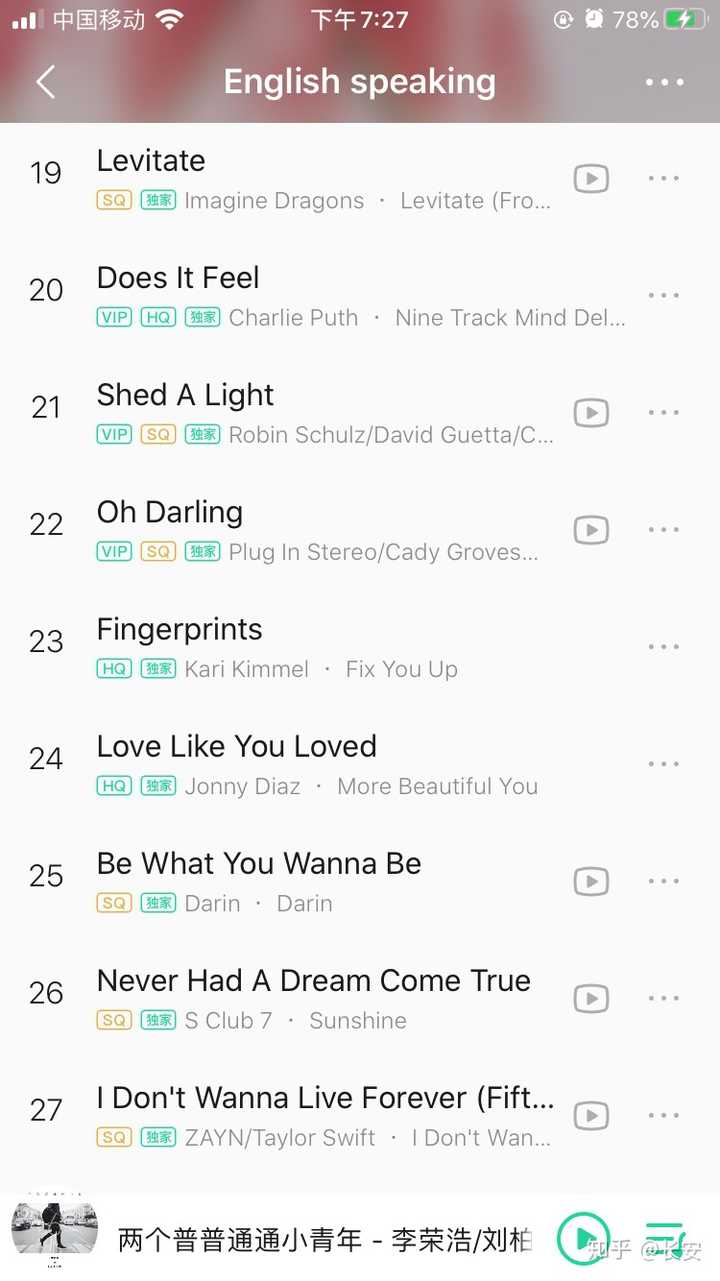720x1281 pixels.
Task: Open the playlist overflow menu in header
Action: (664, 82)
